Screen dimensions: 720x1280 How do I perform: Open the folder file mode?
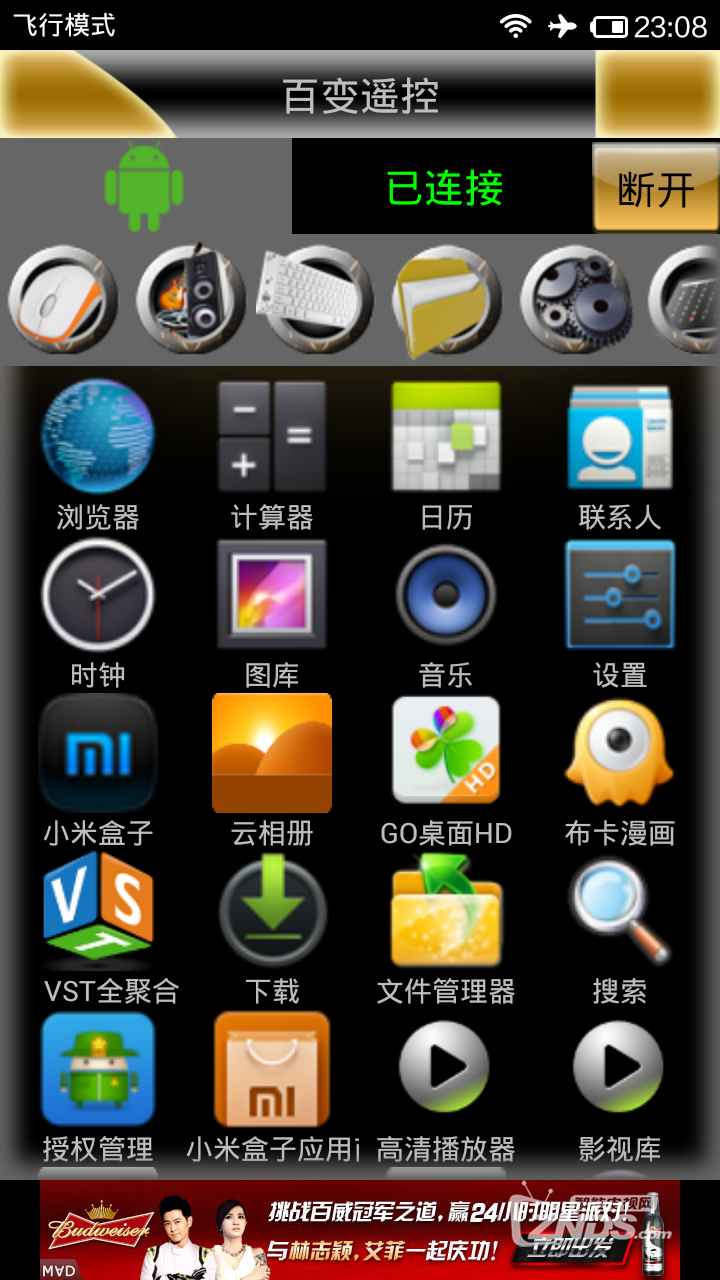pos(446,298)
